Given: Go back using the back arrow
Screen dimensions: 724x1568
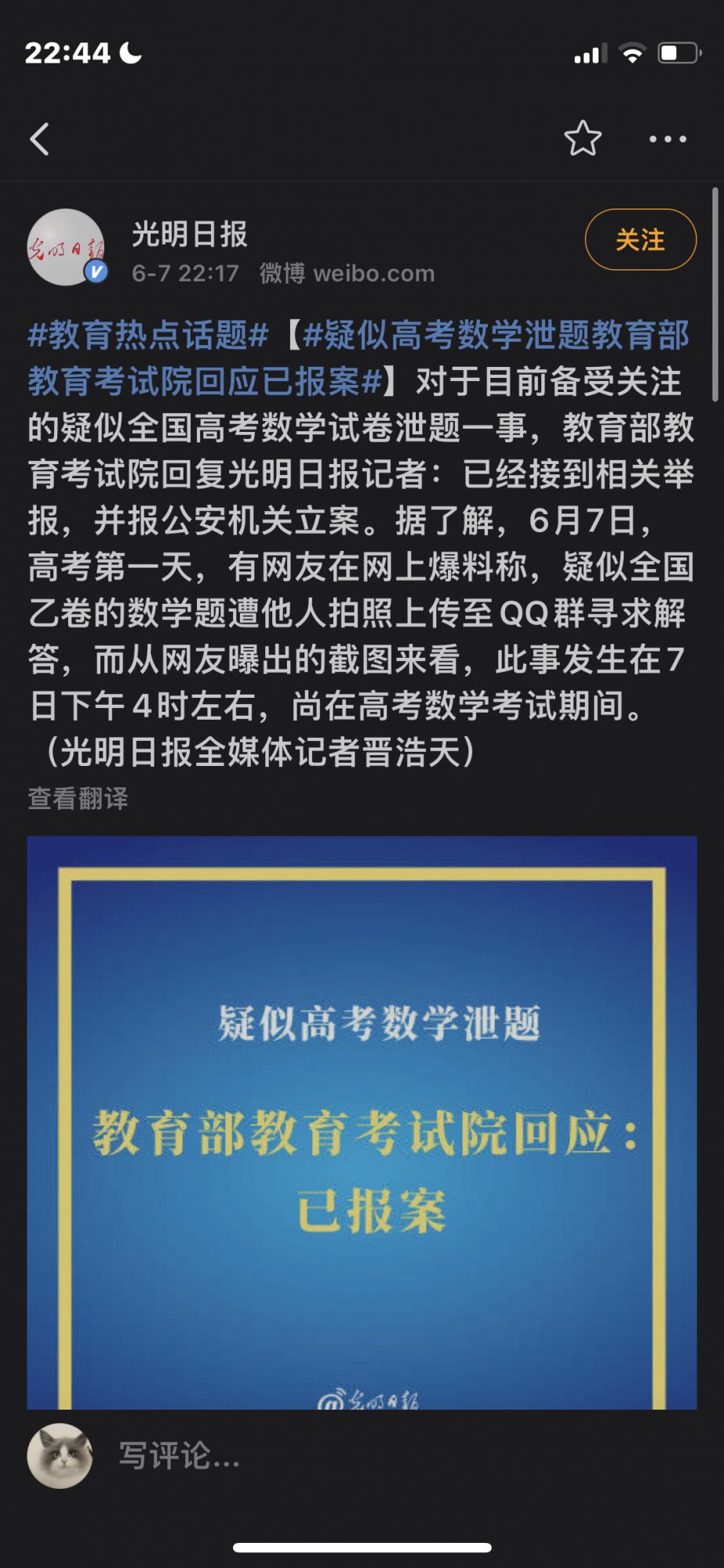Looking at the screenshot, I should (x=40, y=140).
